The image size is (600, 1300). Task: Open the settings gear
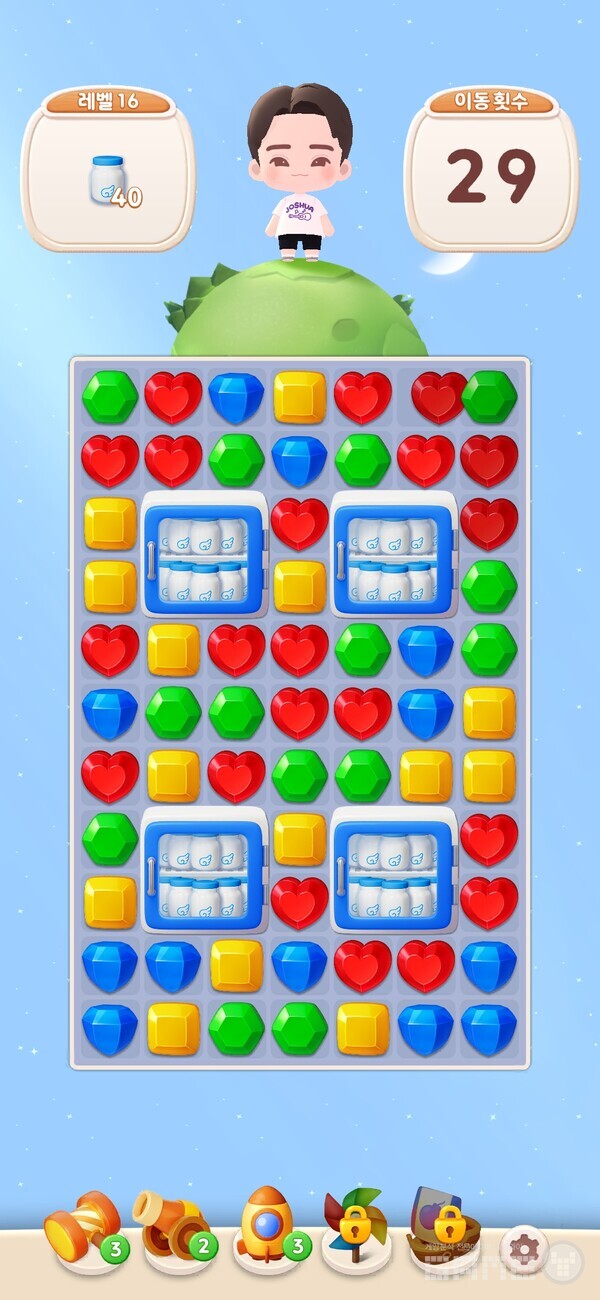tap(523, 1248)
